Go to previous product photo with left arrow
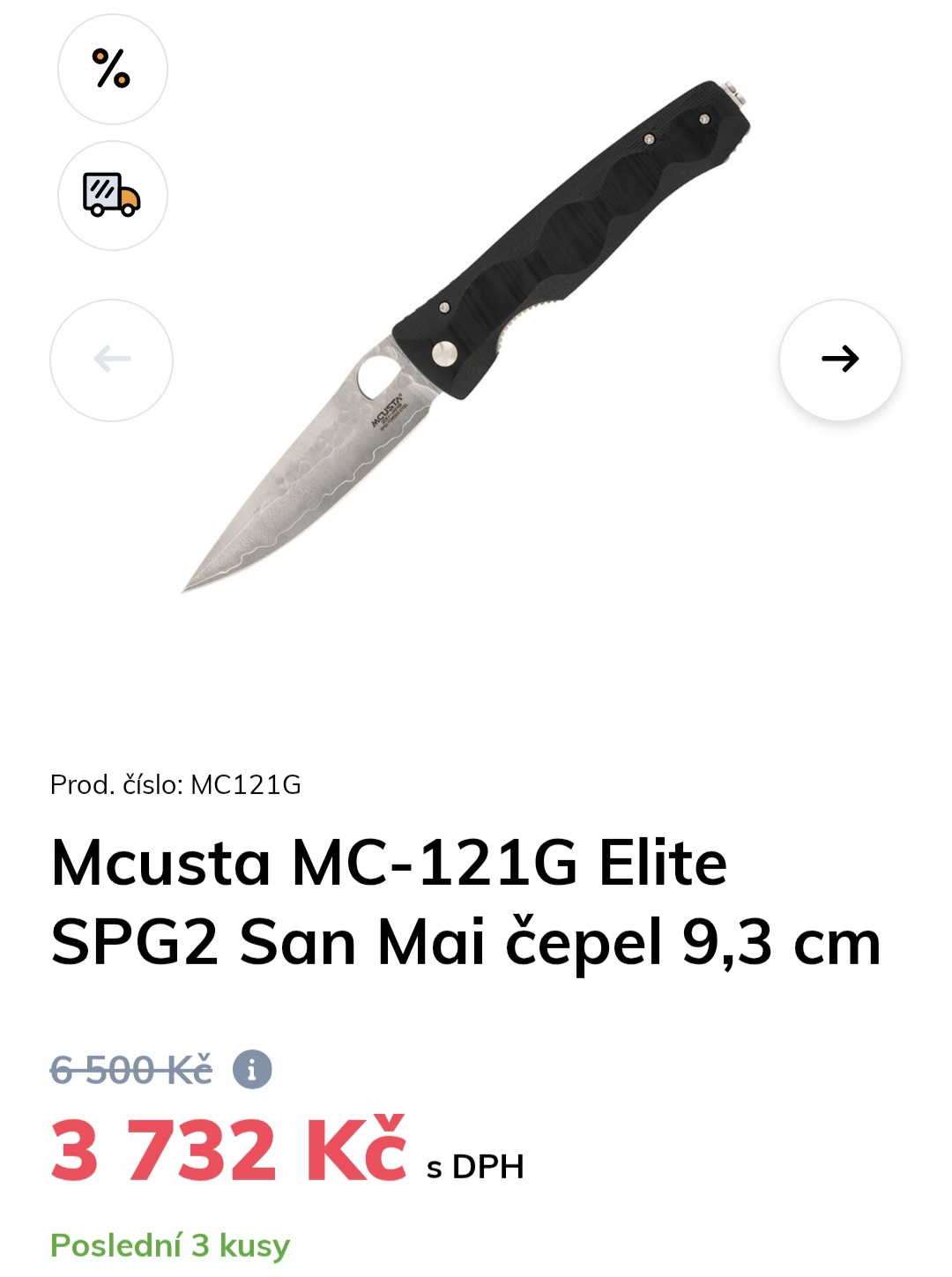This screenshot has height=1277, width=952. pyautogui.click(x=112, y=360)
